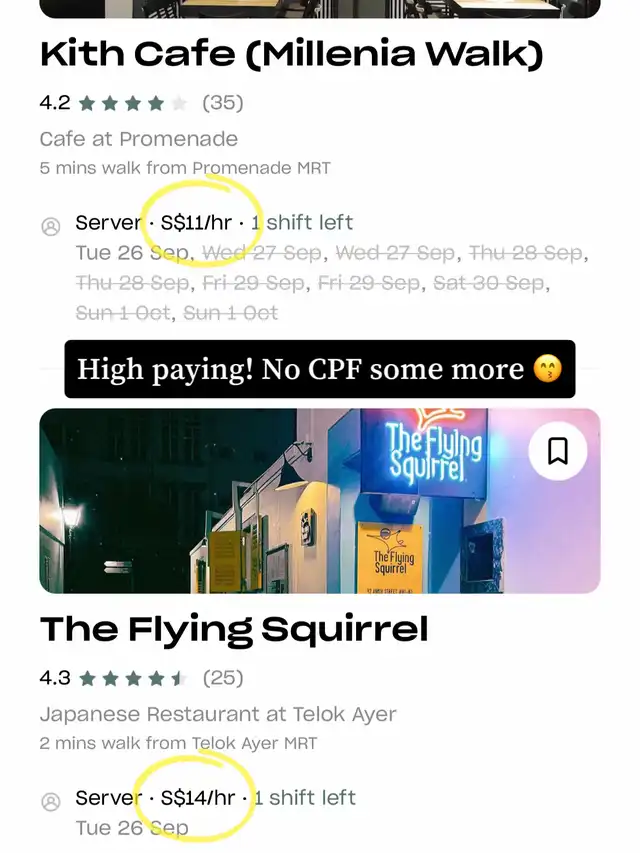Open The Flying Squirrel job card
The image size is (640, 853).
[x=234, y=629]
